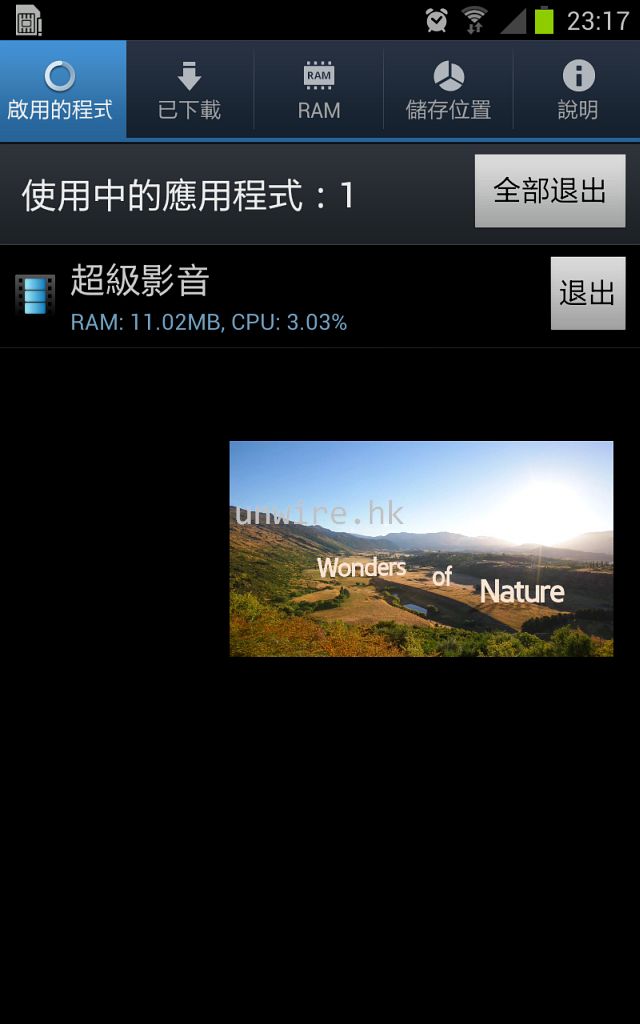Open the RAM tab

(319, 90)
